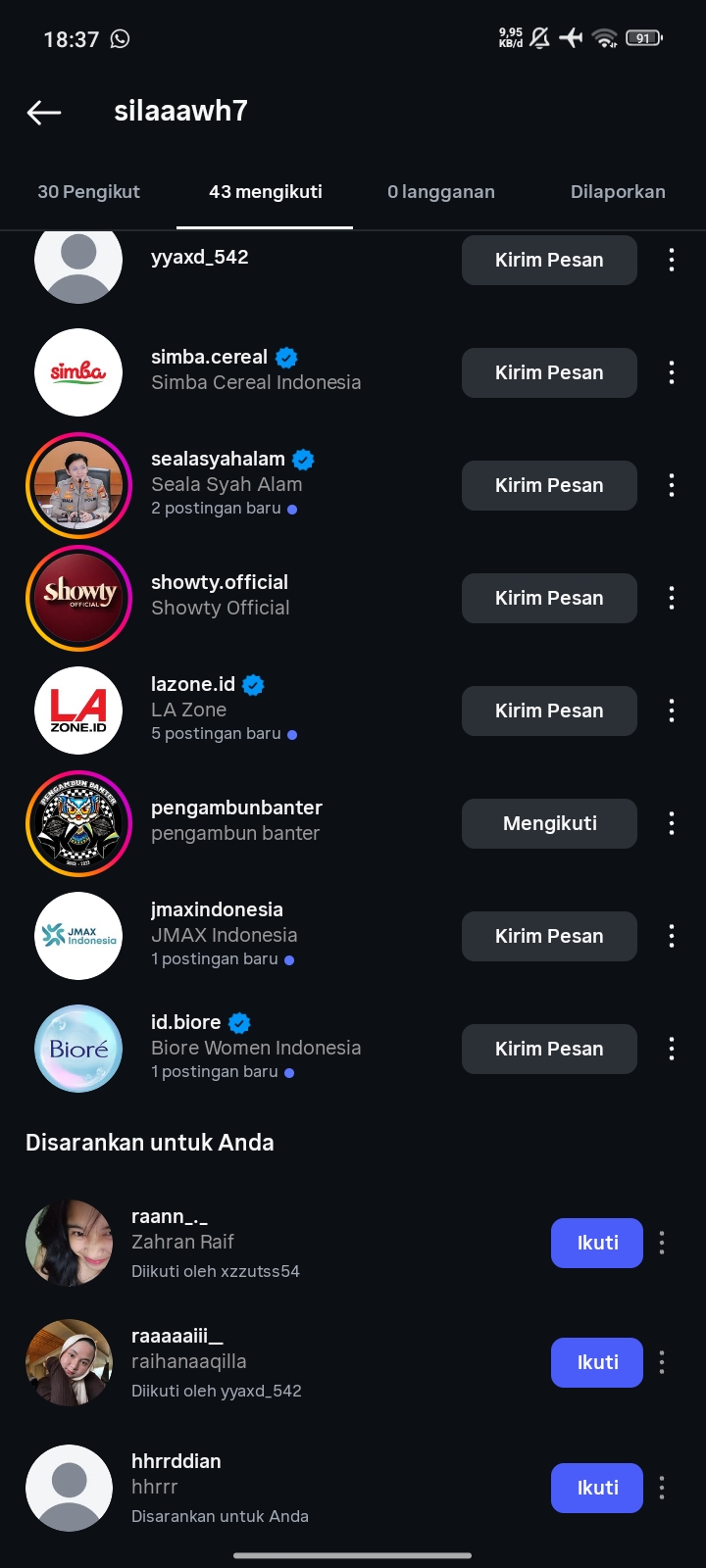The image size is (706, 1568).
Task: Select the Dilaporkan tab
Action: pyautogui.click(x=618, y=192)
